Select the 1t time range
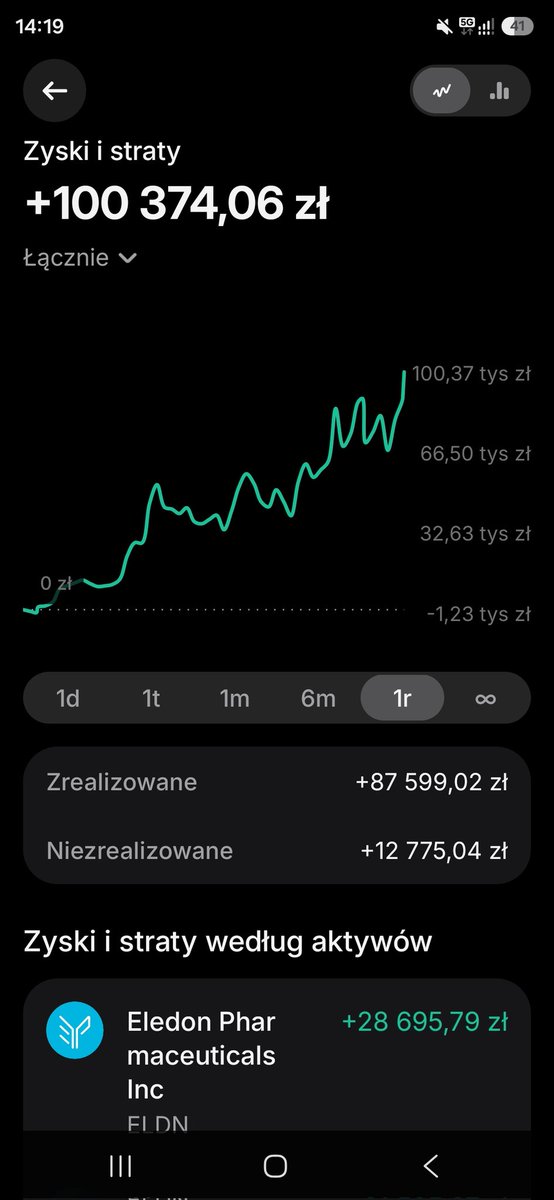 [x=151, y=698]
